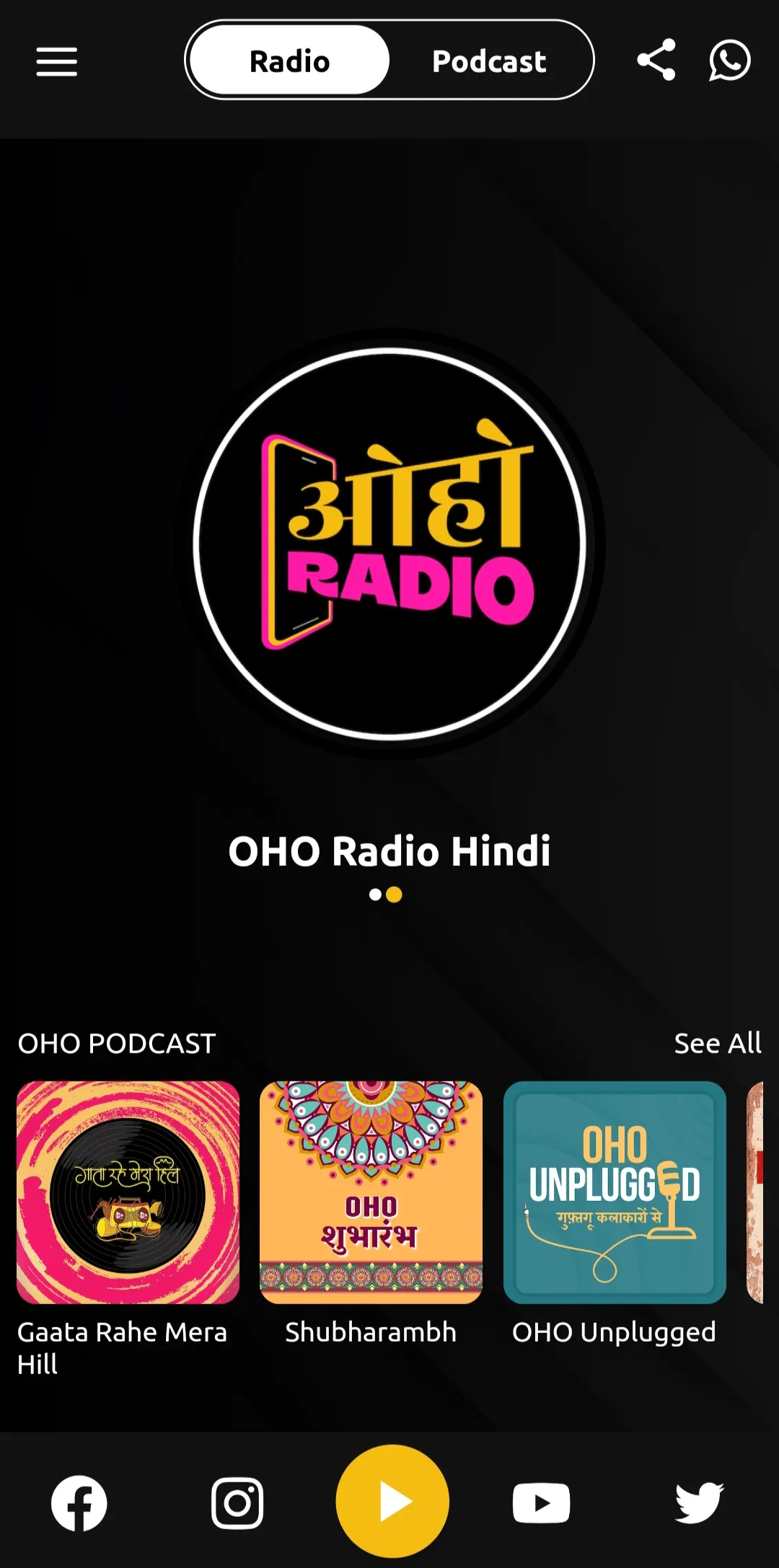This screenshot has width=779, height=1568.
Task: Open WhatsApp contact icon
Action: tap(730, 61)
